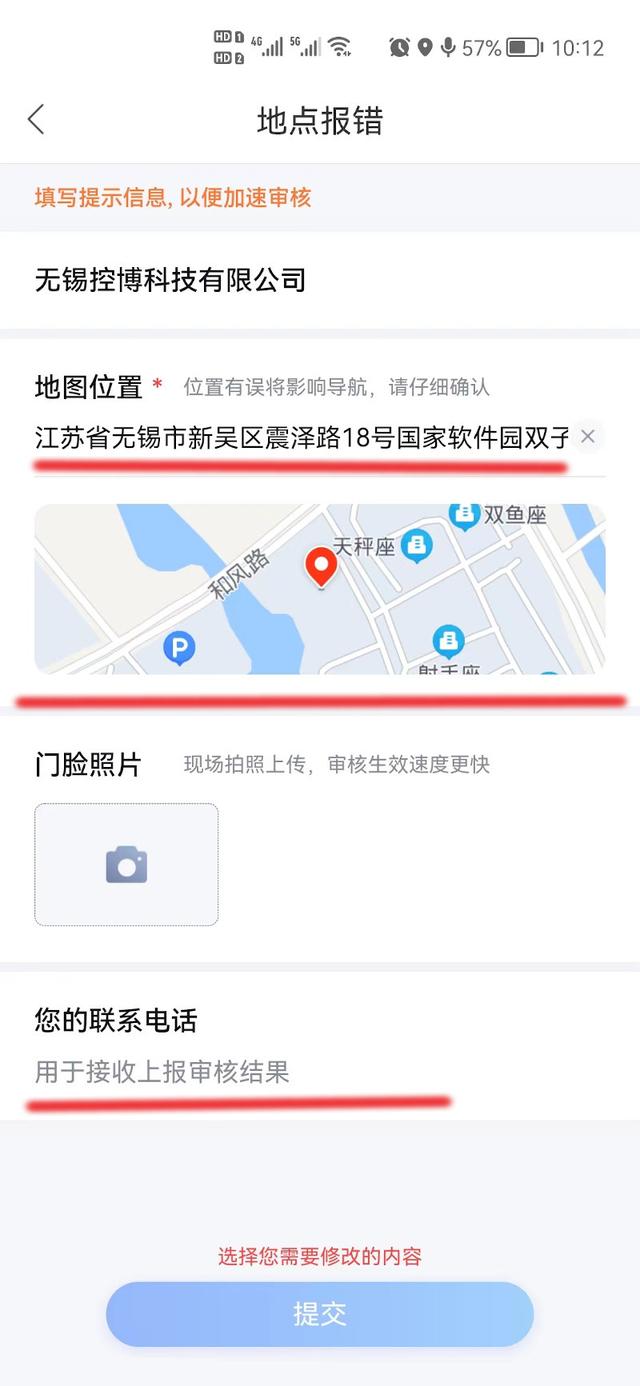Screen dimensions: 640x1386
Task: Upload a 门脸照片 with the camera tile
Action: click(x=127, y=864)
